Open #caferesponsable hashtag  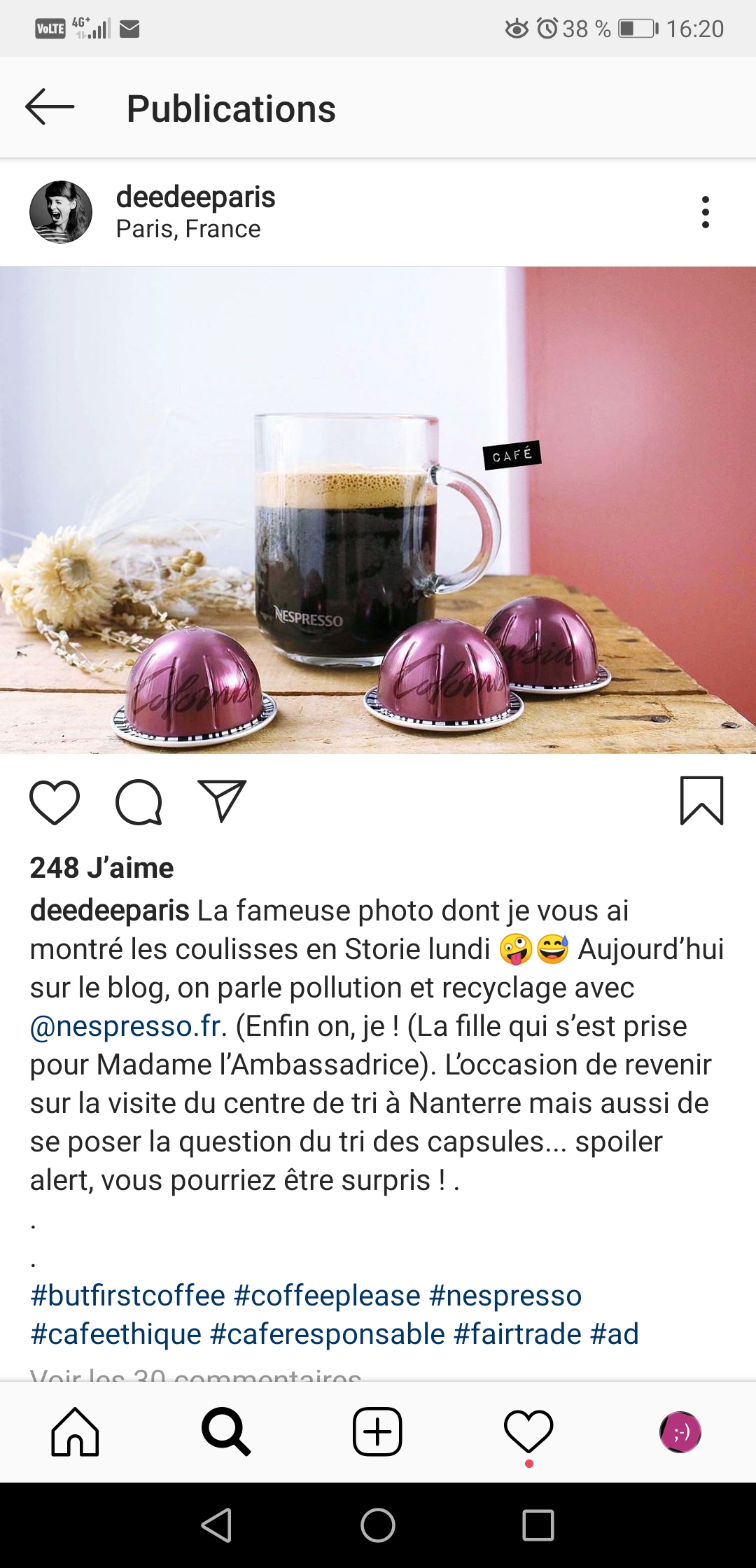[327, 1334]
